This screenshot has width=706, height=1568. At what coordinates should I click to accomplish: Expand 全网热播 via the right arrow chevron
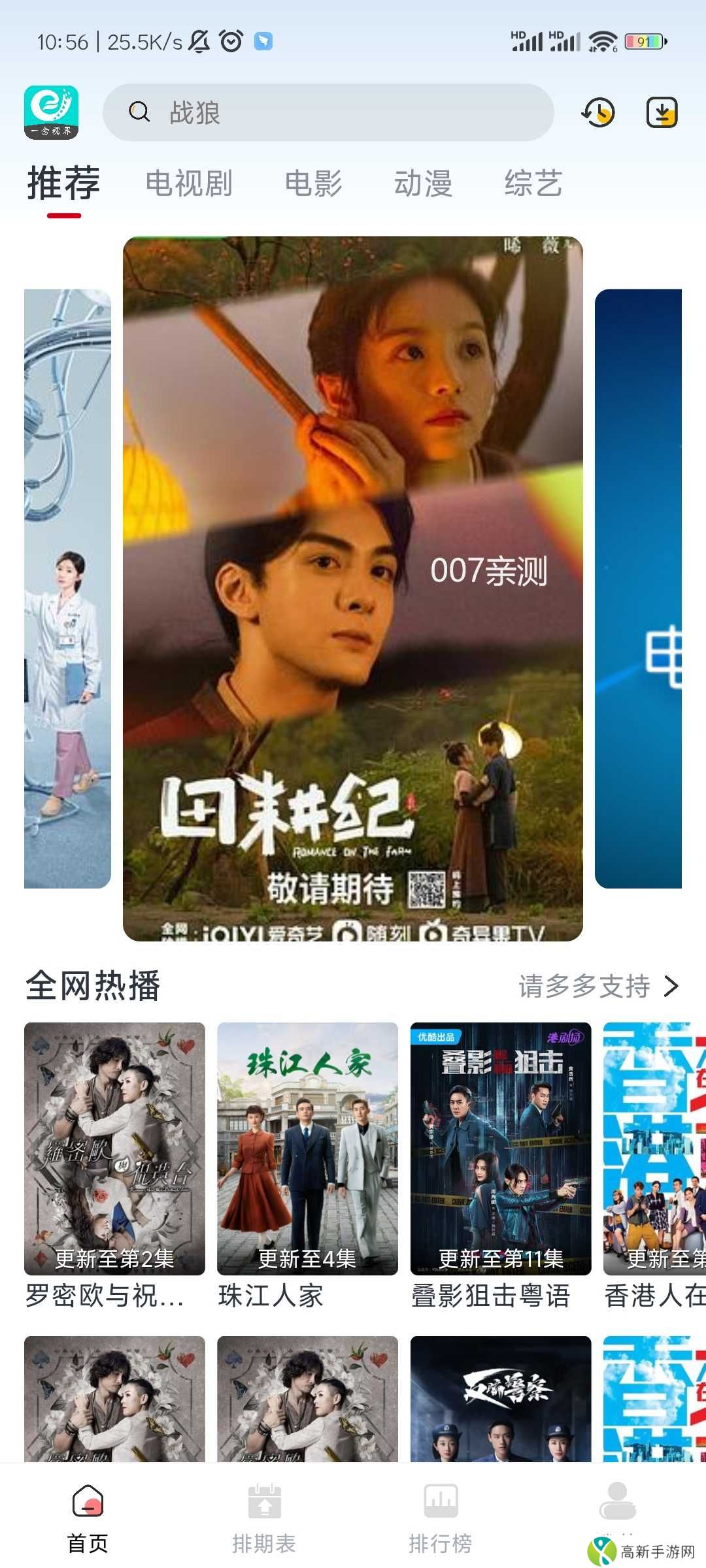(x=671, y=987)
